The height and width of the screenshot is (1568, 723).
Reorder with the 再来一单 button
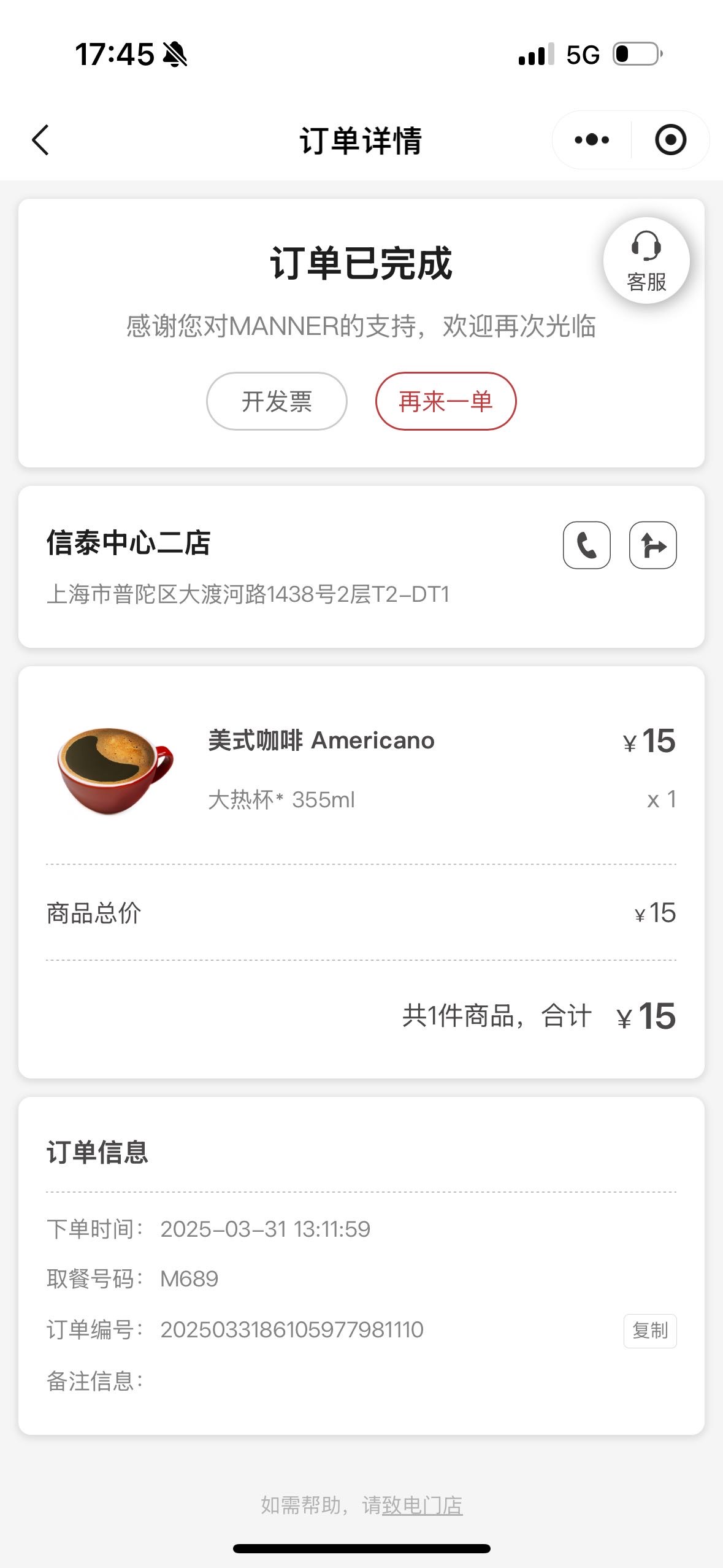(446, 401)
